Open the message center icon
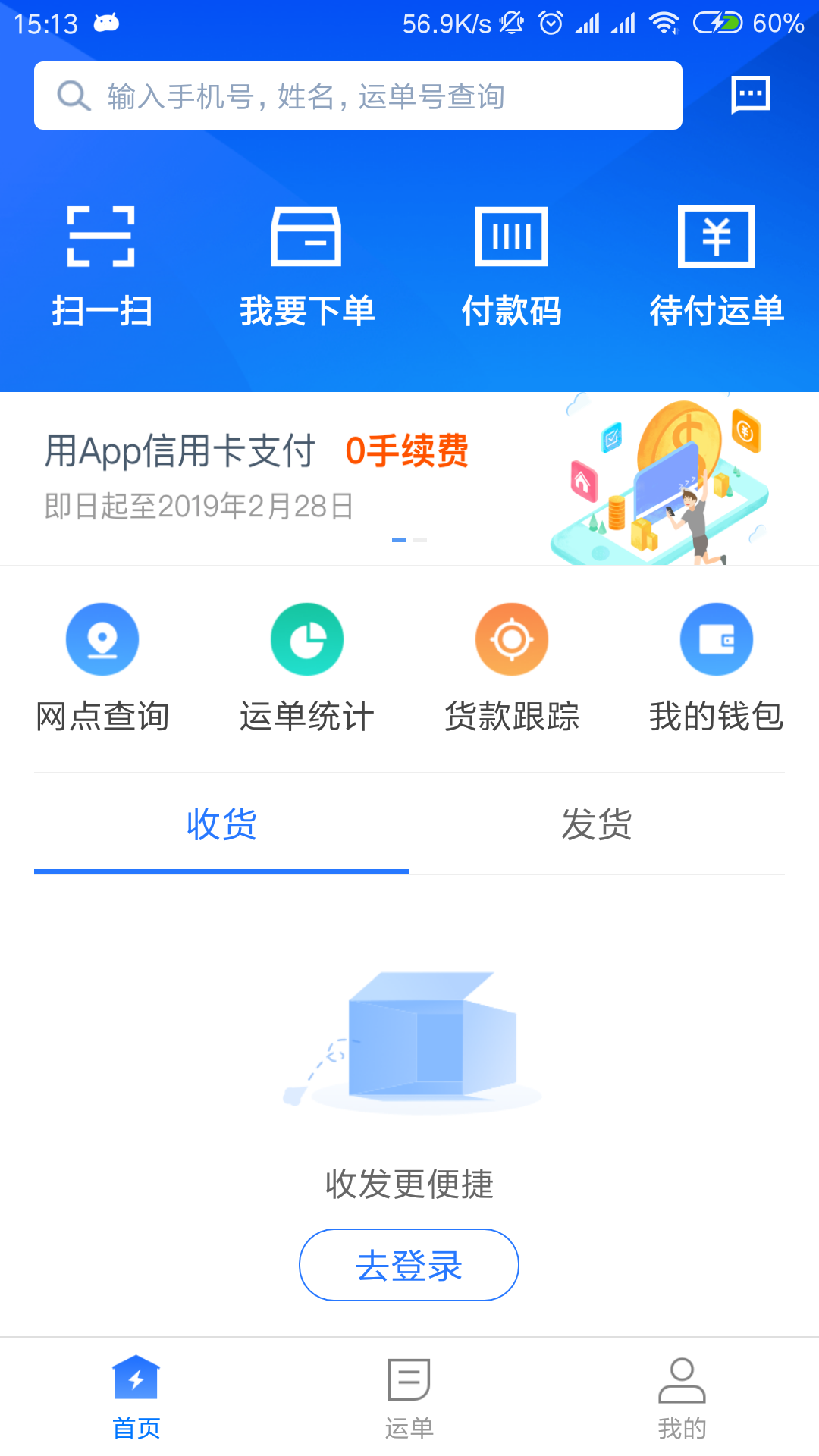Image resolution: width=819 pixels, height=1456 pixels. tap(750, 95)
